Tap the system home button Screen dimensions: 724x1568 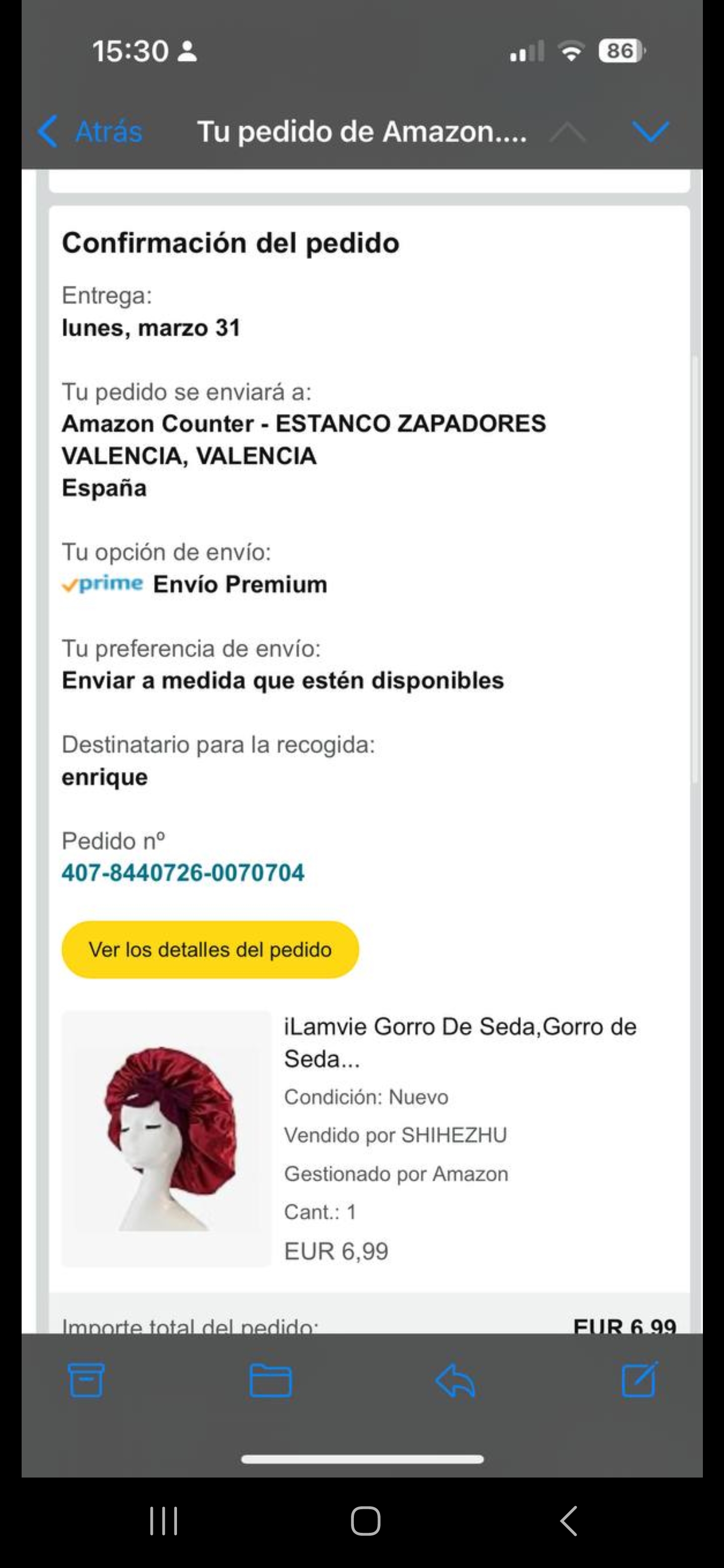tap(366, 1522)
